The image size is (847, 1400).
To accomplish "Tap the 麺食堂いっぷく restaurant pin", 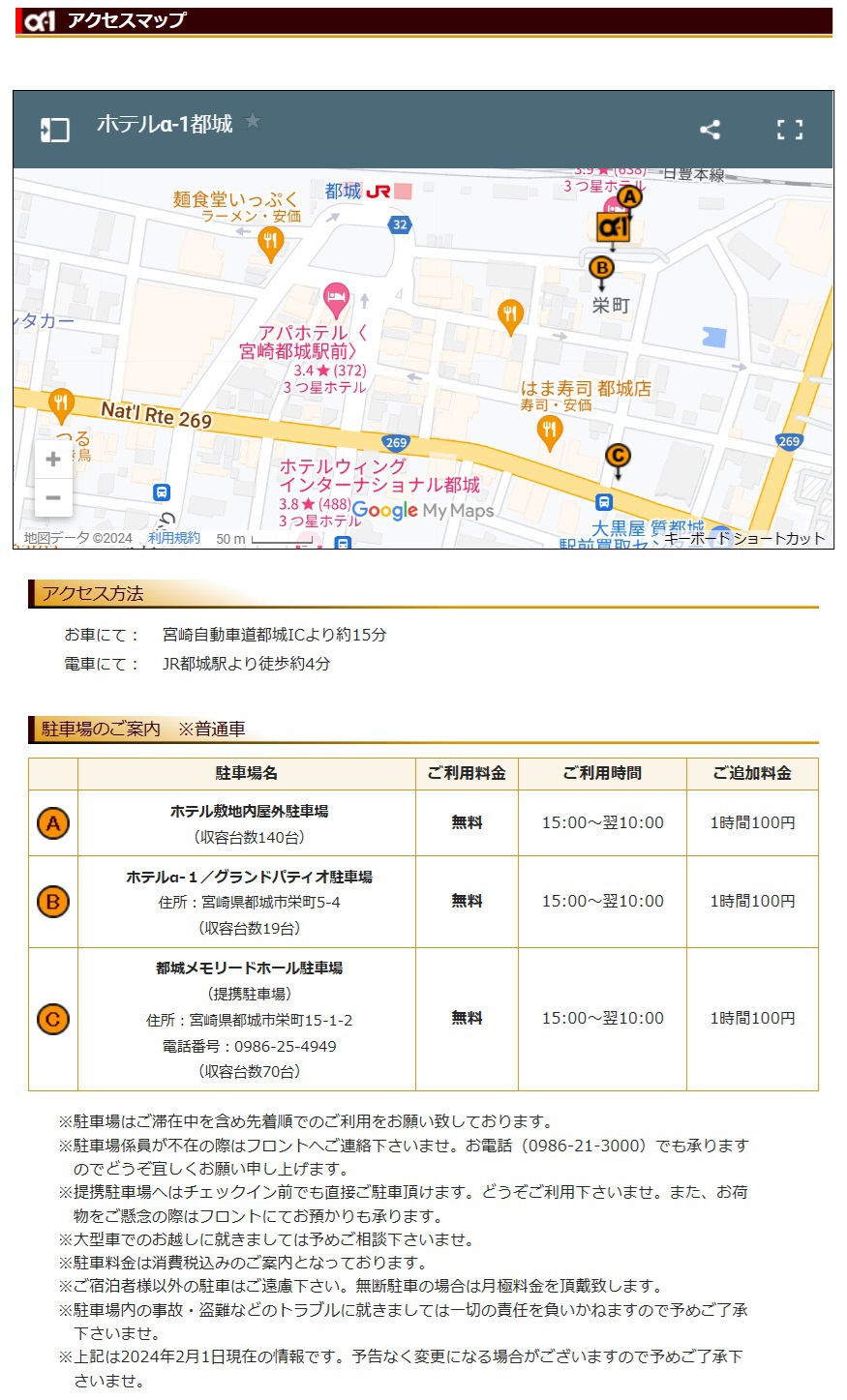I will pyautogui.click(x=271, y=243).
